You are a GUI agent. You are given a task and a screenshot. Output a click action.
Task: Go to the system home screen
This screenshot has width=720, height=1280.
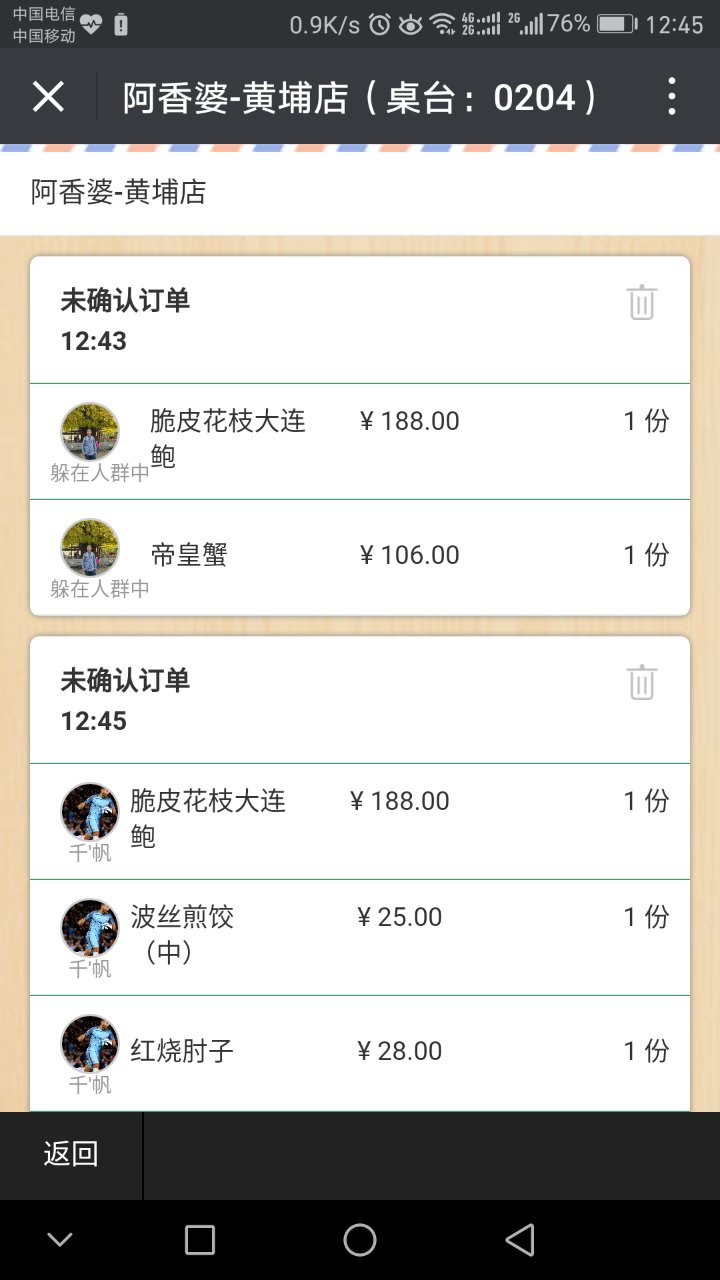pos(360,1240)
